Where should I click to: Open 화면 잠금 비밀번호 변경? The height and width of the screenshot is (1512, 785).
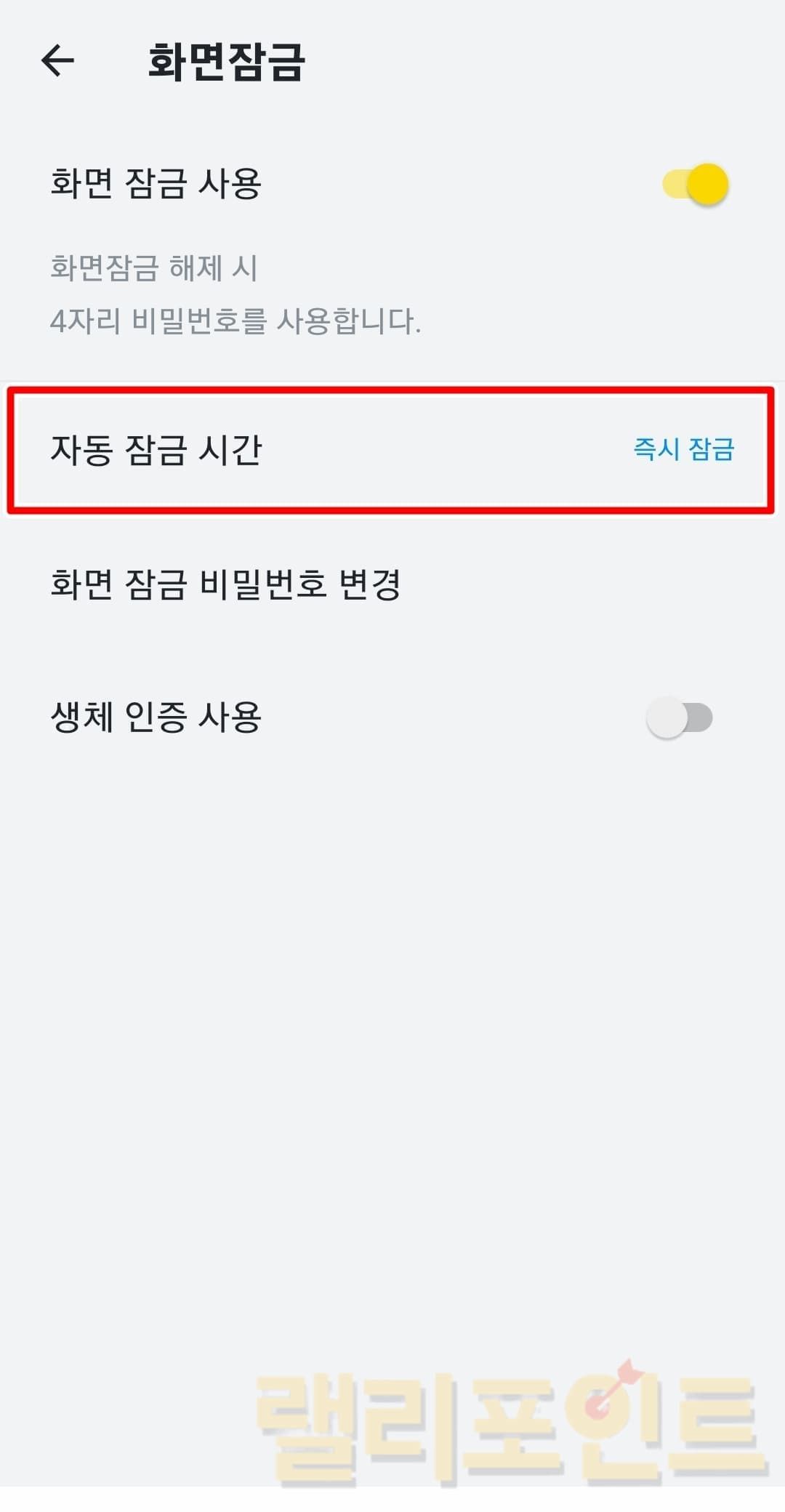tap(225, 584)
